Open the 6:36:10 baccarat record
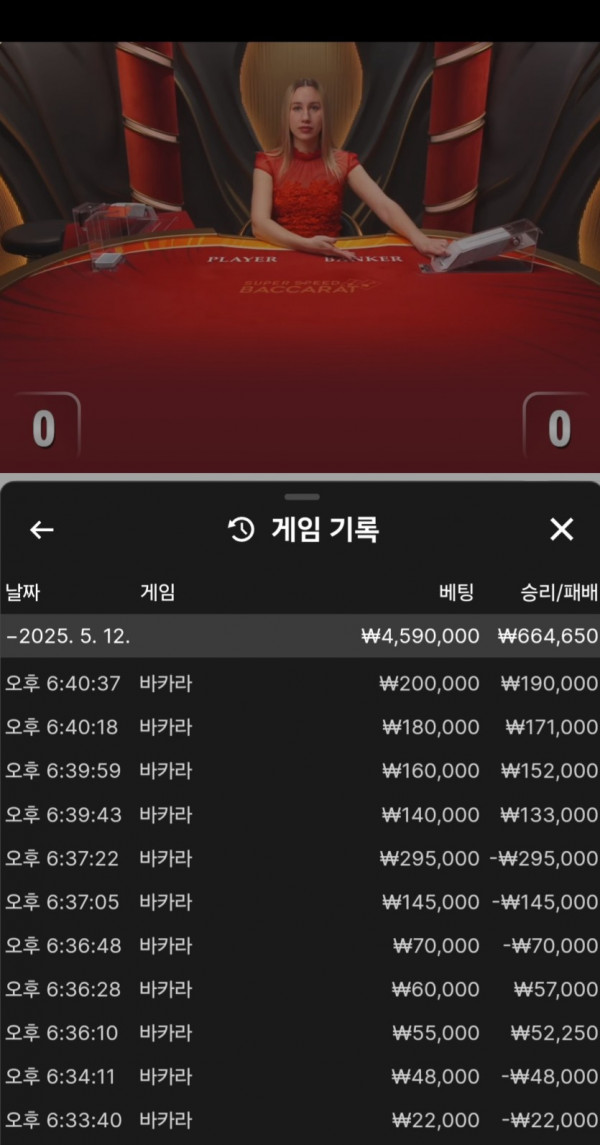Image resolution: width=600 pixels, height=1145 pixels. [x=300, y=1033]
